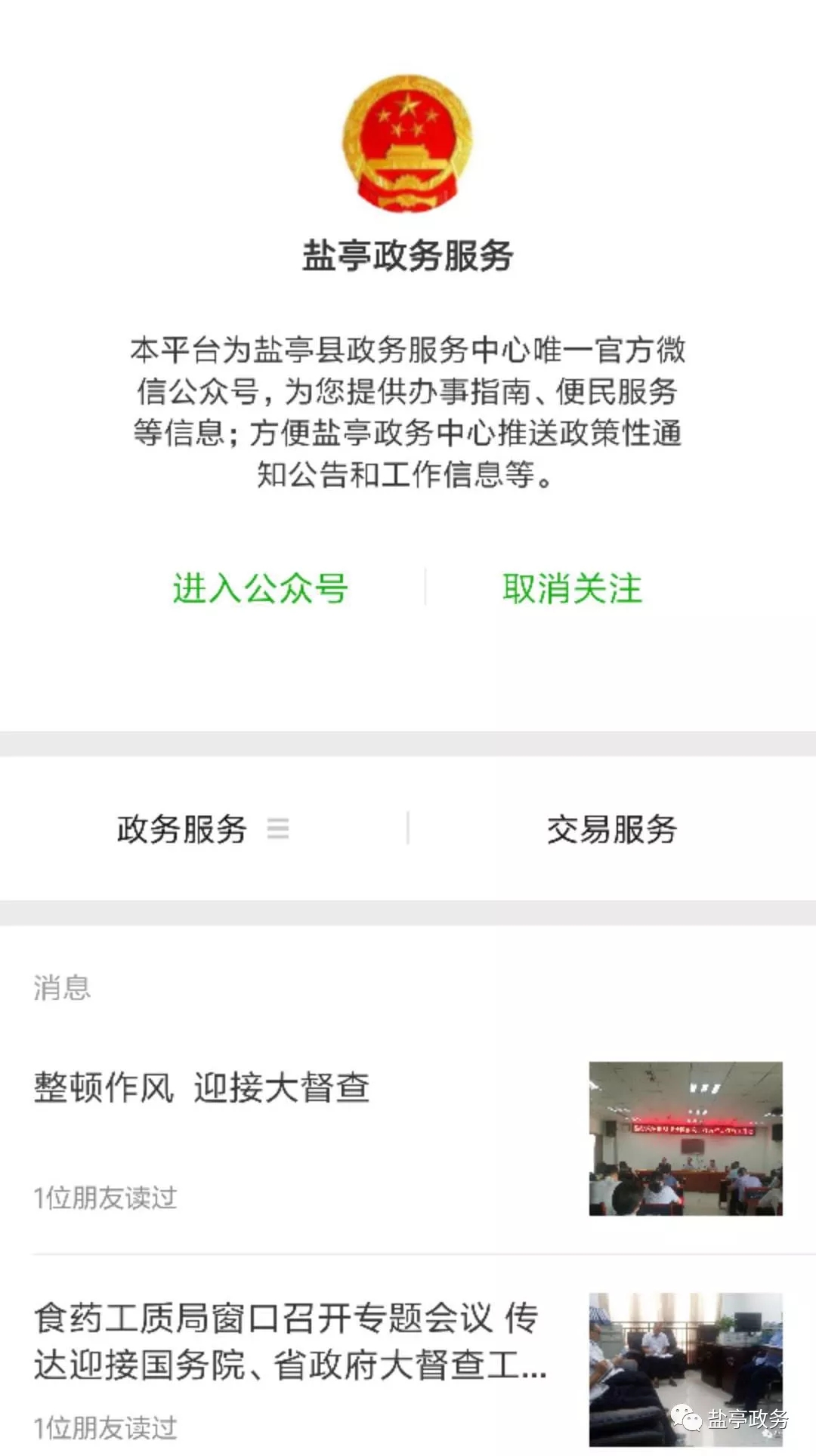
Task: Expand the 政务服务 menu
Action: (x=203, y=829)
